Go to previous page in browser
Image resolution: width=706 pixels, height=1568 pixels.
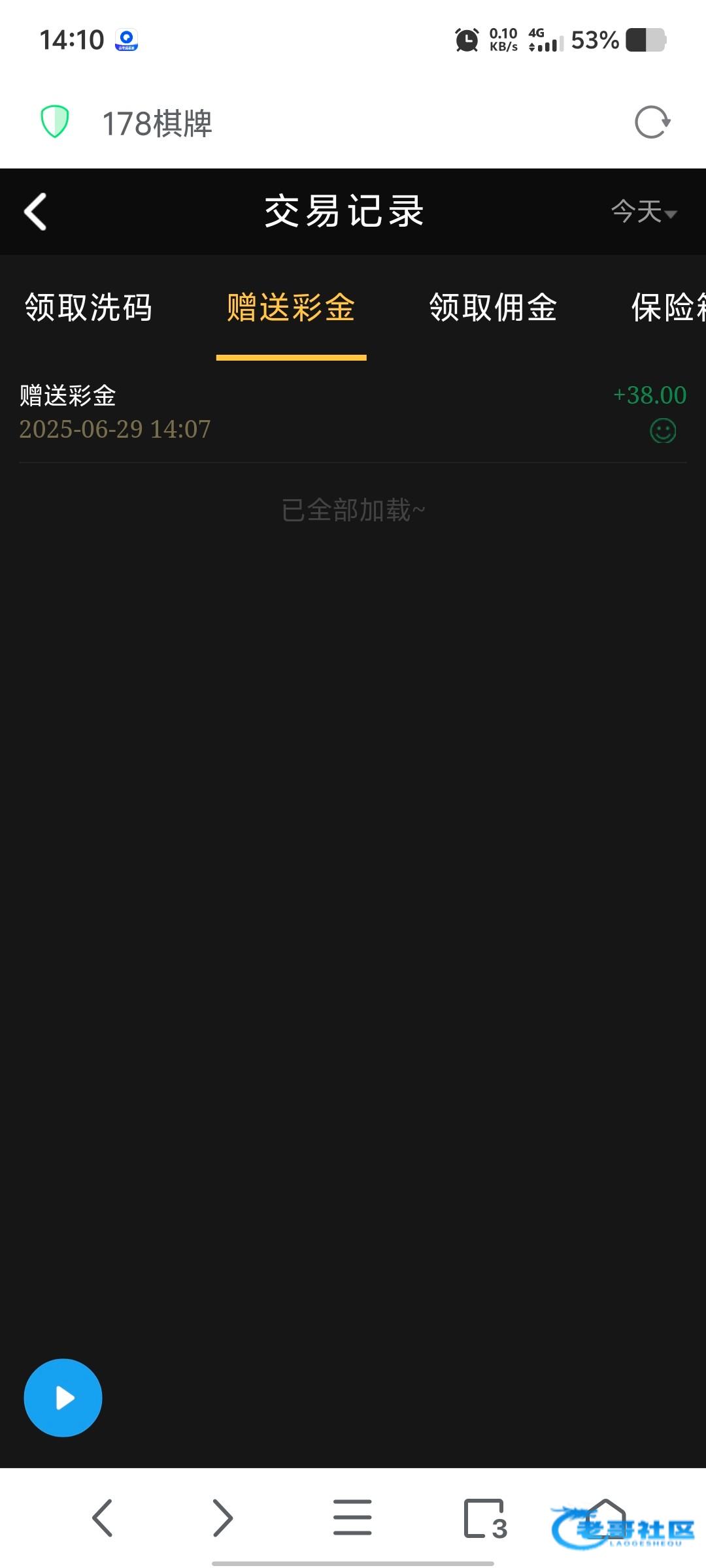(102, 1518)
